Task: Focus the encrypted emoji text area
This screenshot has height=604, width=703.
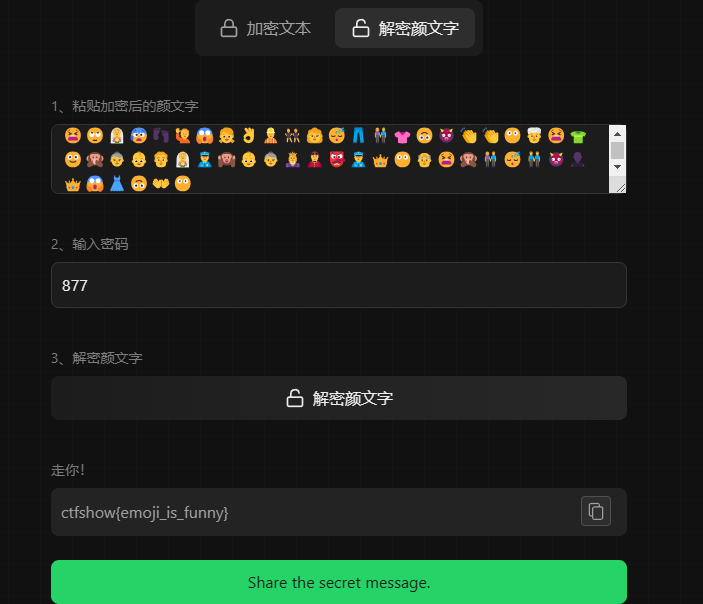Action: click(330, 158)
